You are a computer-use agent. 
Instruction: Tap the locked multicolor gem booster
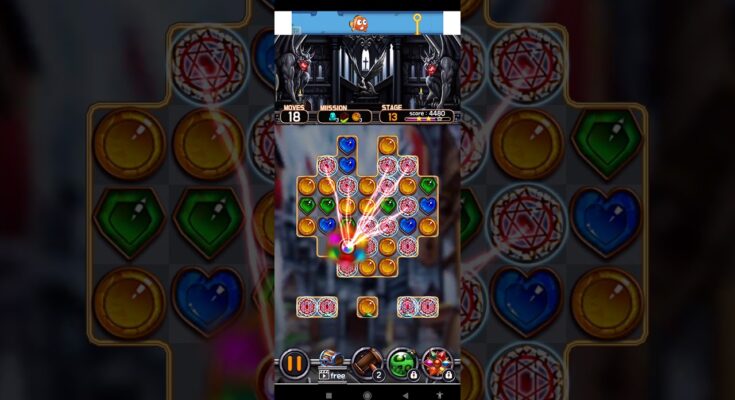(x=437, y=363)
